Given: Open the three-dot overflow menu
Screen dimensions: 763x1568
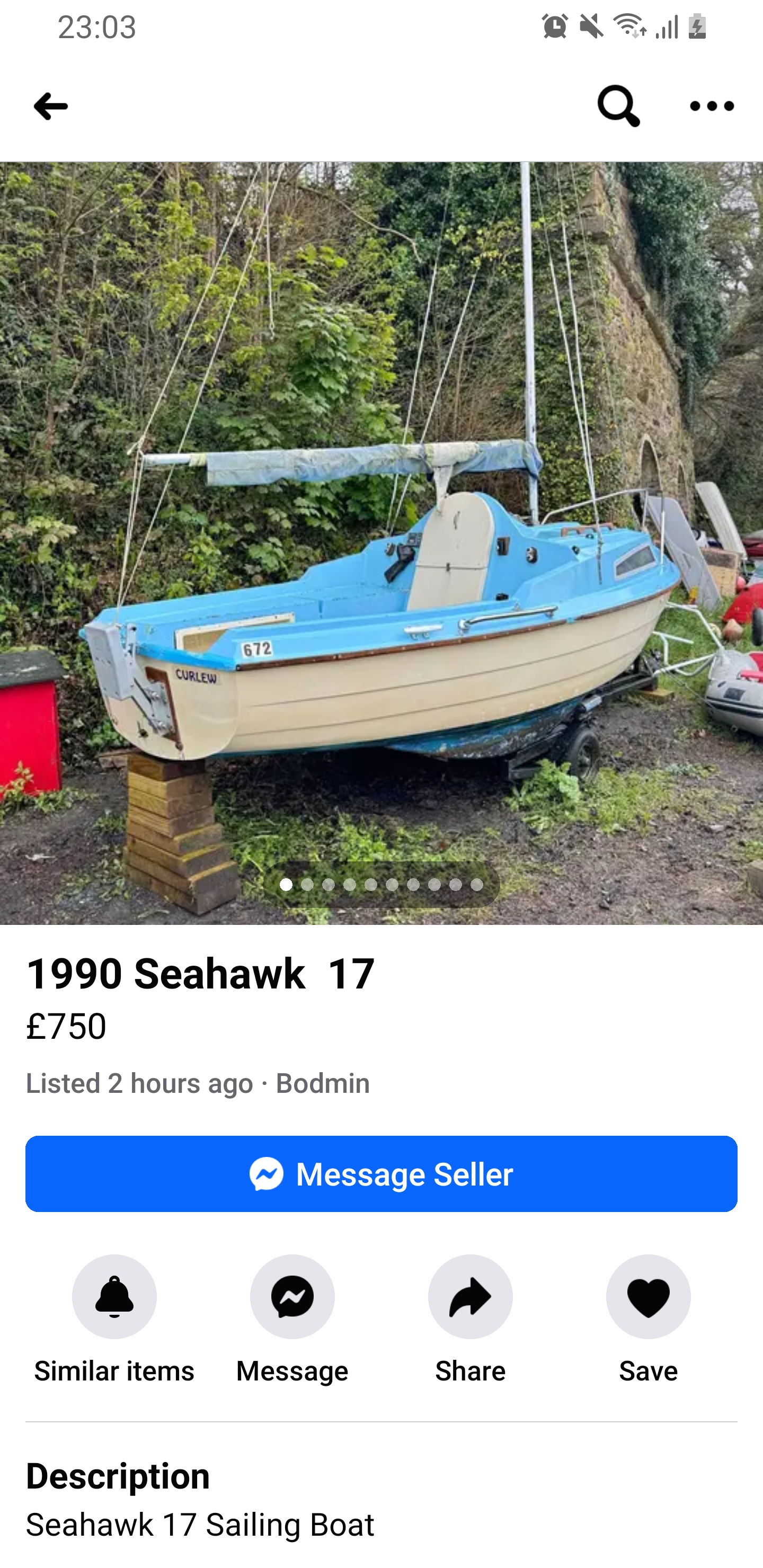Looking at the screenshot, I should (712, 106).
